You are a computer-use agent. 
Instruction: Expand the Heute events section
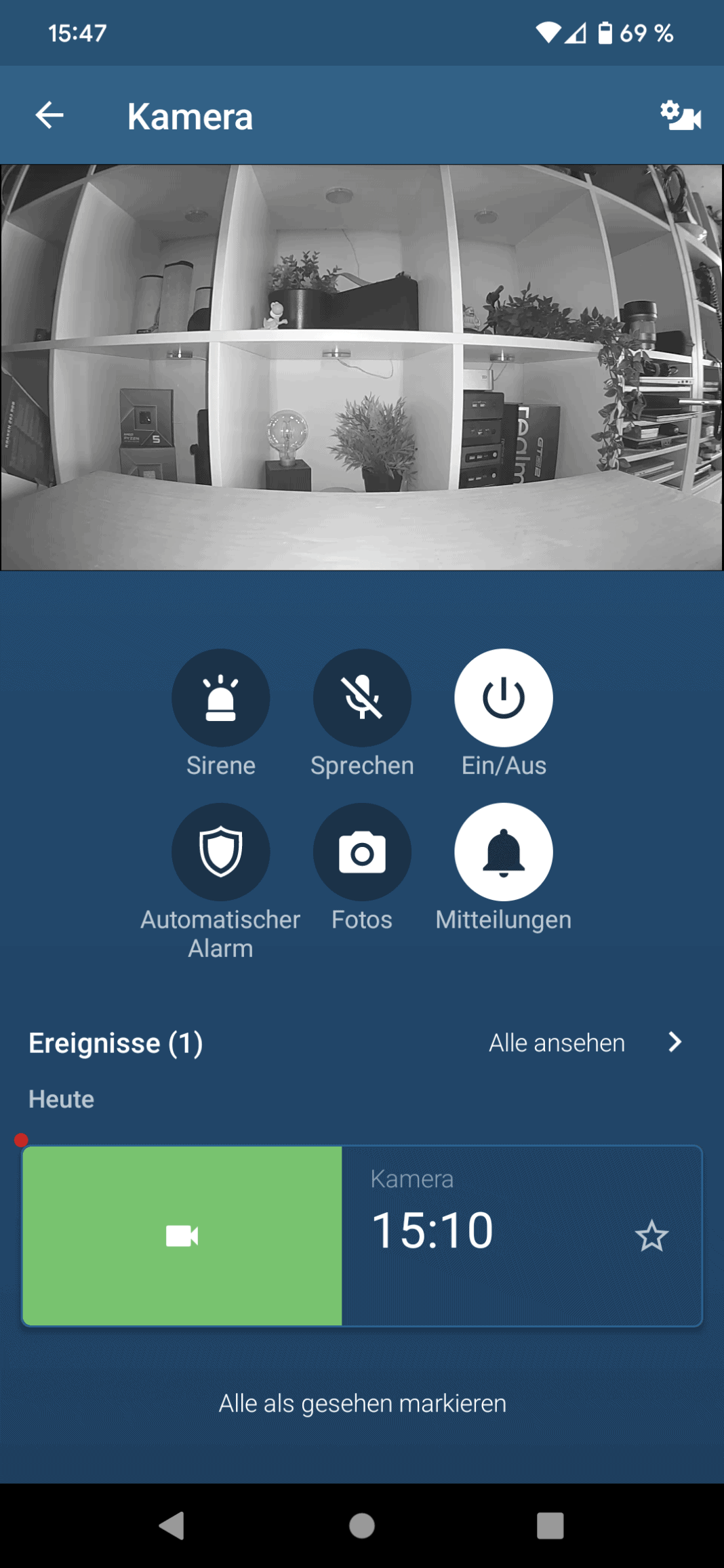click(x=60, y=1099)
